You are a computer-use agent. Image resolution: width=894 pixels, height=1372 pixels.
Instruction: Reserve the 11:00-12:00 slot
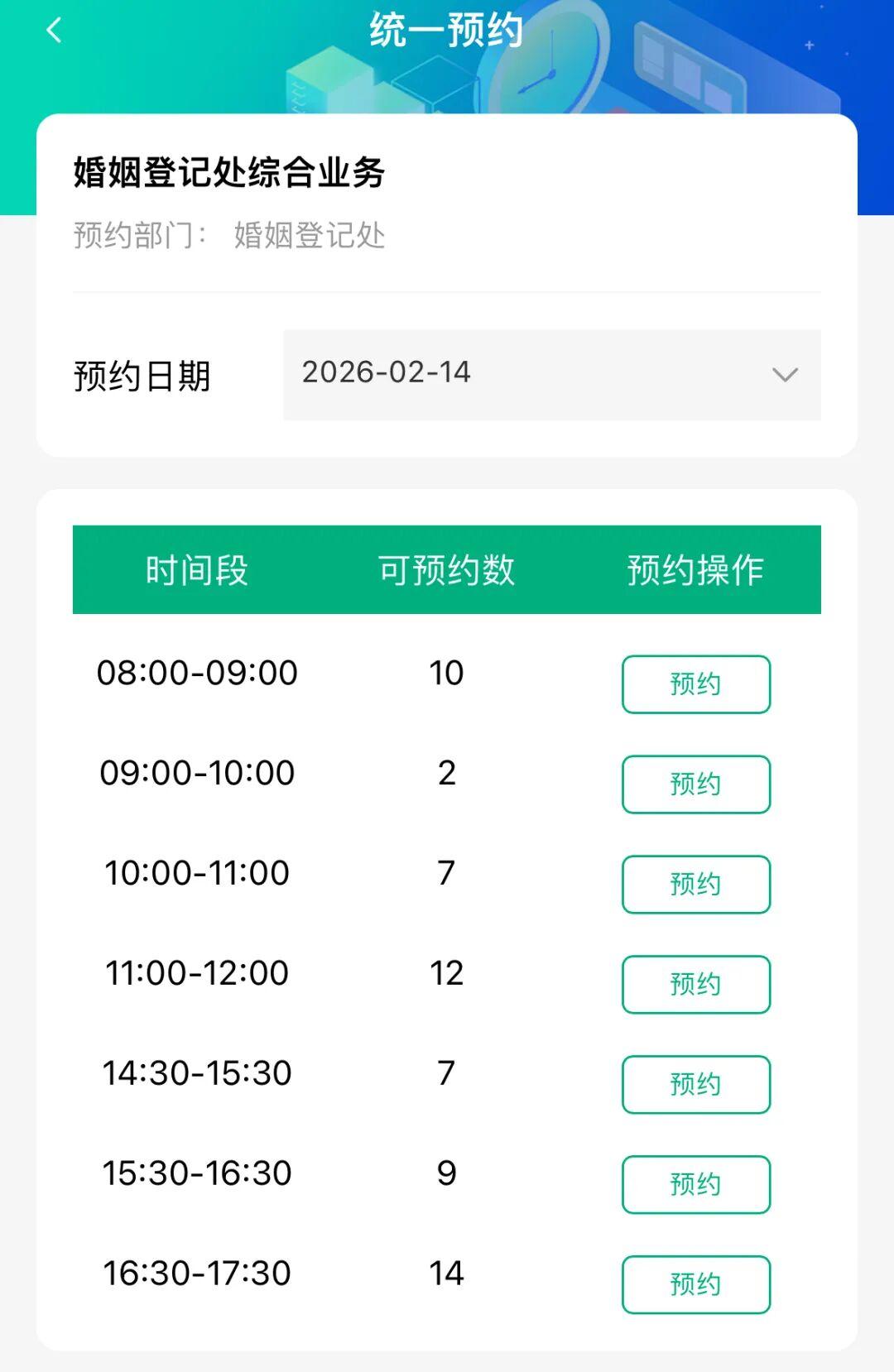coord(695,984)
